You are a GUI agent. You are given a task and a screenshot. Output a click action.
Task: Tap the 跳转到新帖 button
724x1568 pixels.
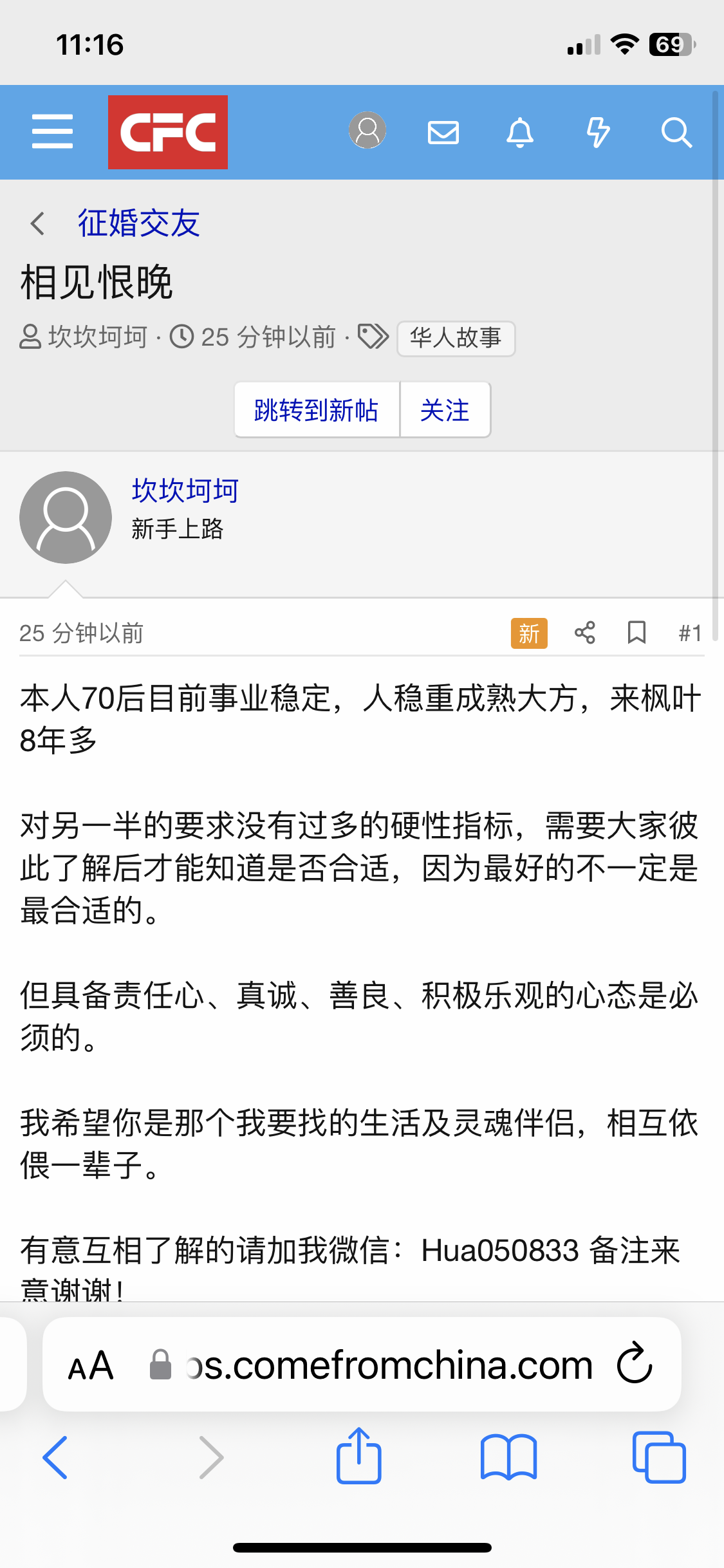[x=316, y=410]
